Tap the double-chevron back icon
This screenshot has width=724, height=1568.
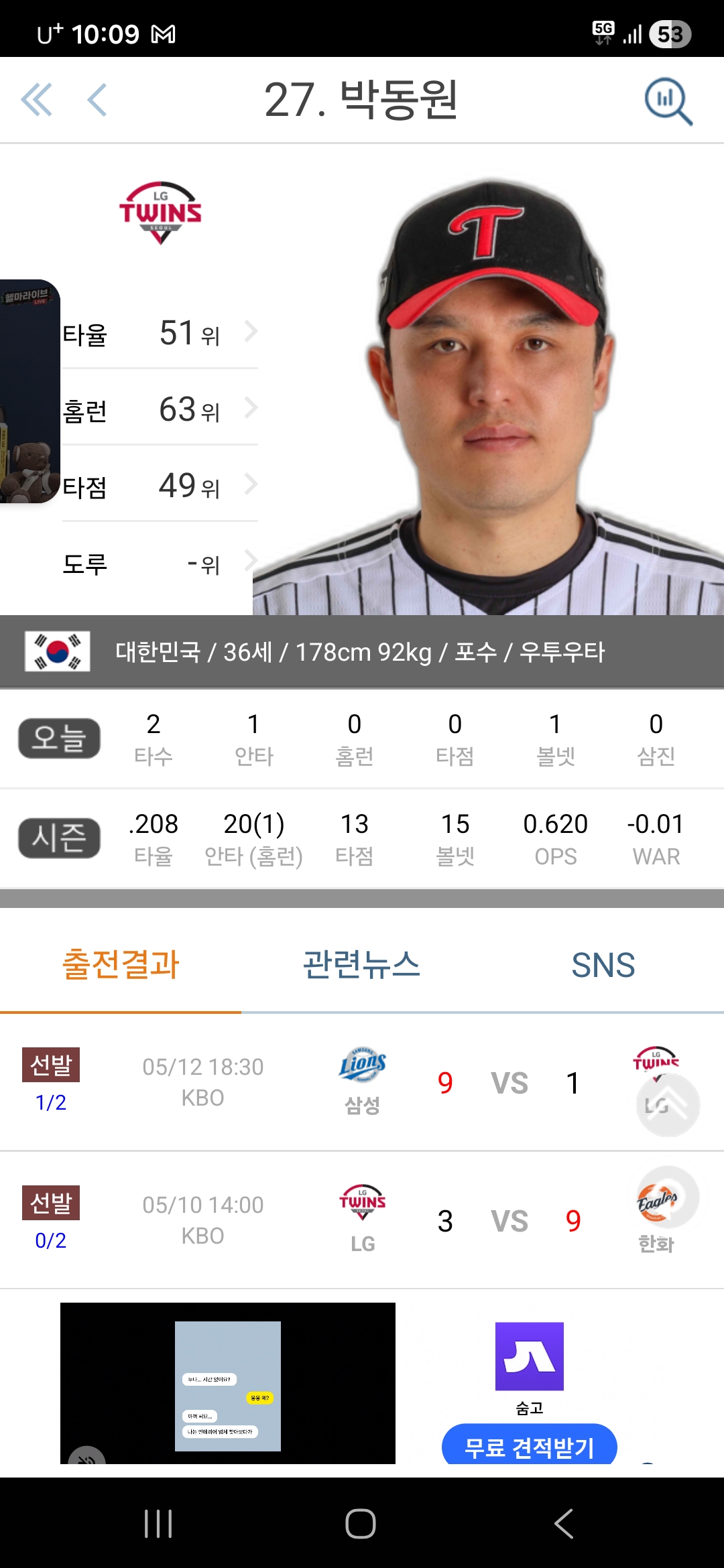36,100
